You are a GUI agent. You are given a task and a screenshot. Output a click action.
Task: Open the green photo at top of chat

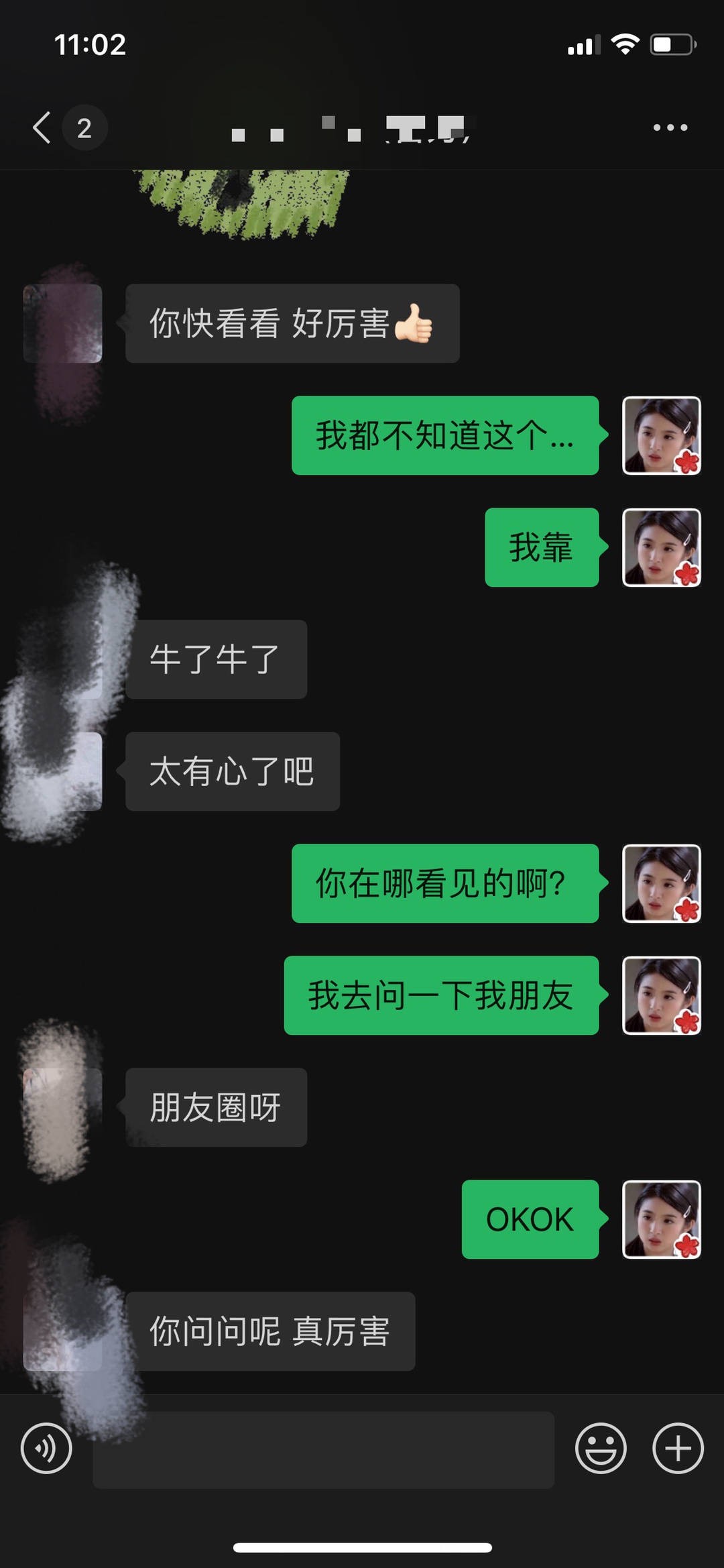[x=241, y=201]
